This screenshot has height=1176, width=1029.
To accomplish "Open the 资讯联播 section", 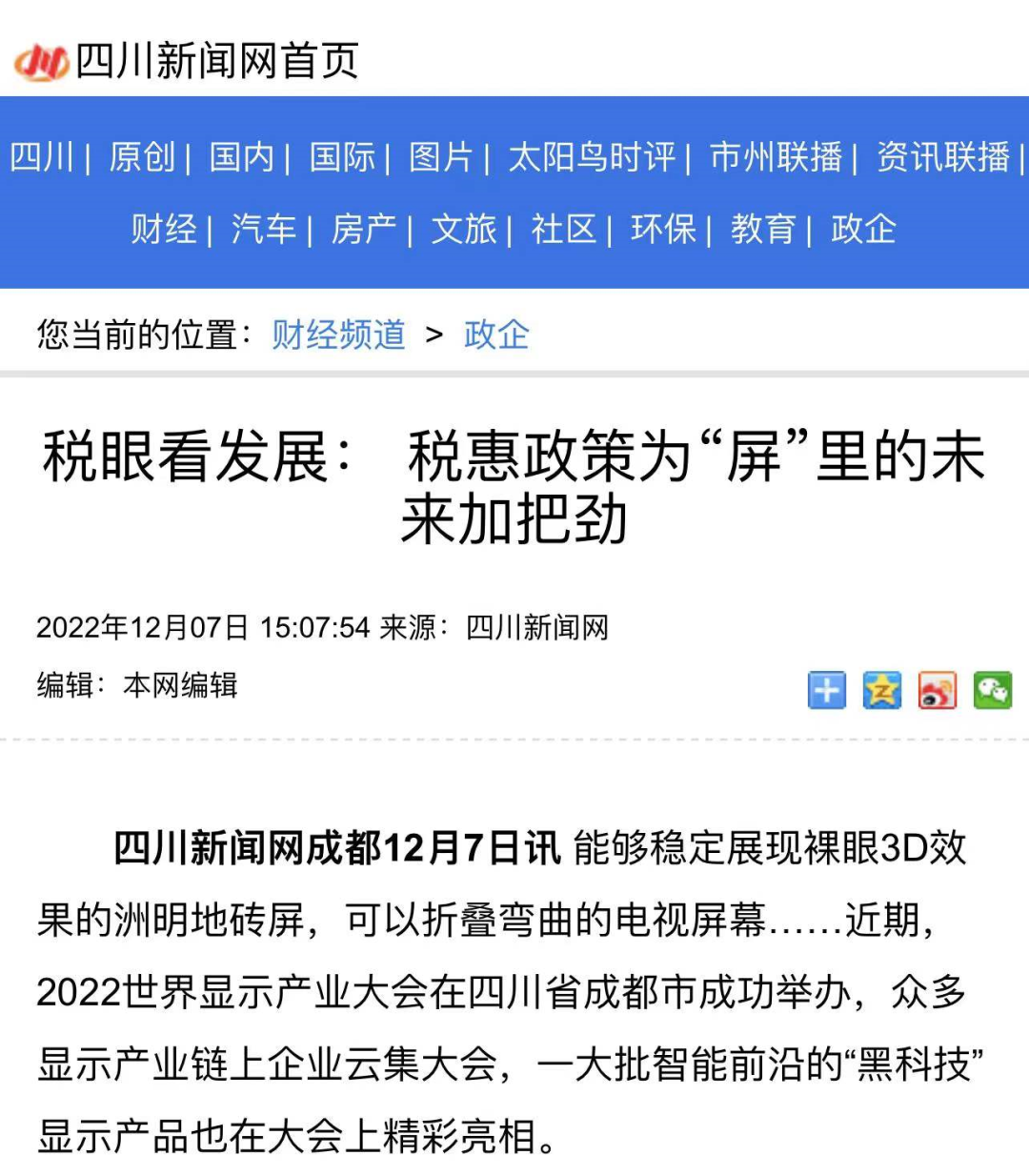I will coord(942,156).
